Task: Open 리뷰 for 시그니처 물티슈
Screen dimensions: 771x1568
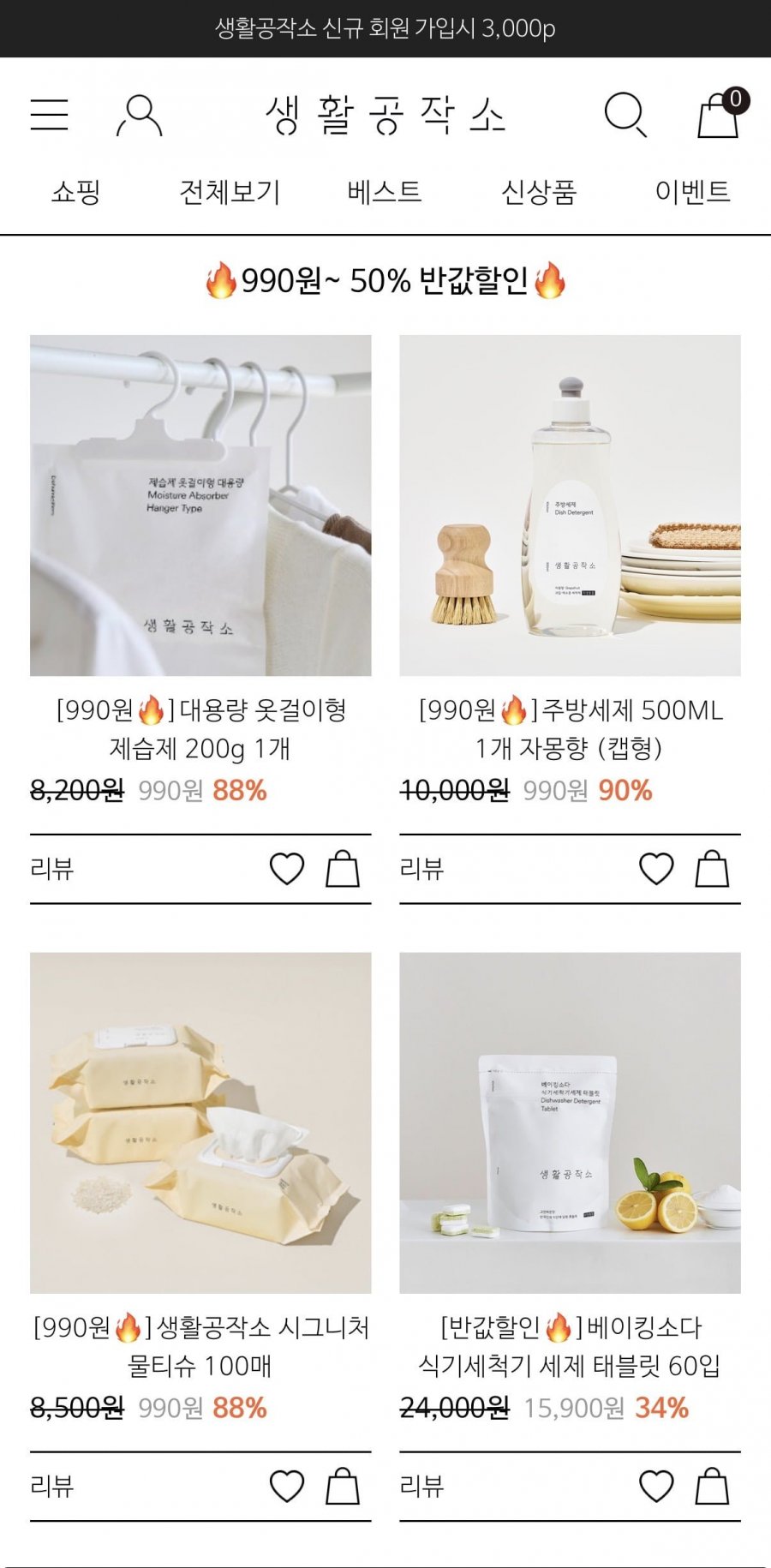Action: click(x=52, y=1486)
